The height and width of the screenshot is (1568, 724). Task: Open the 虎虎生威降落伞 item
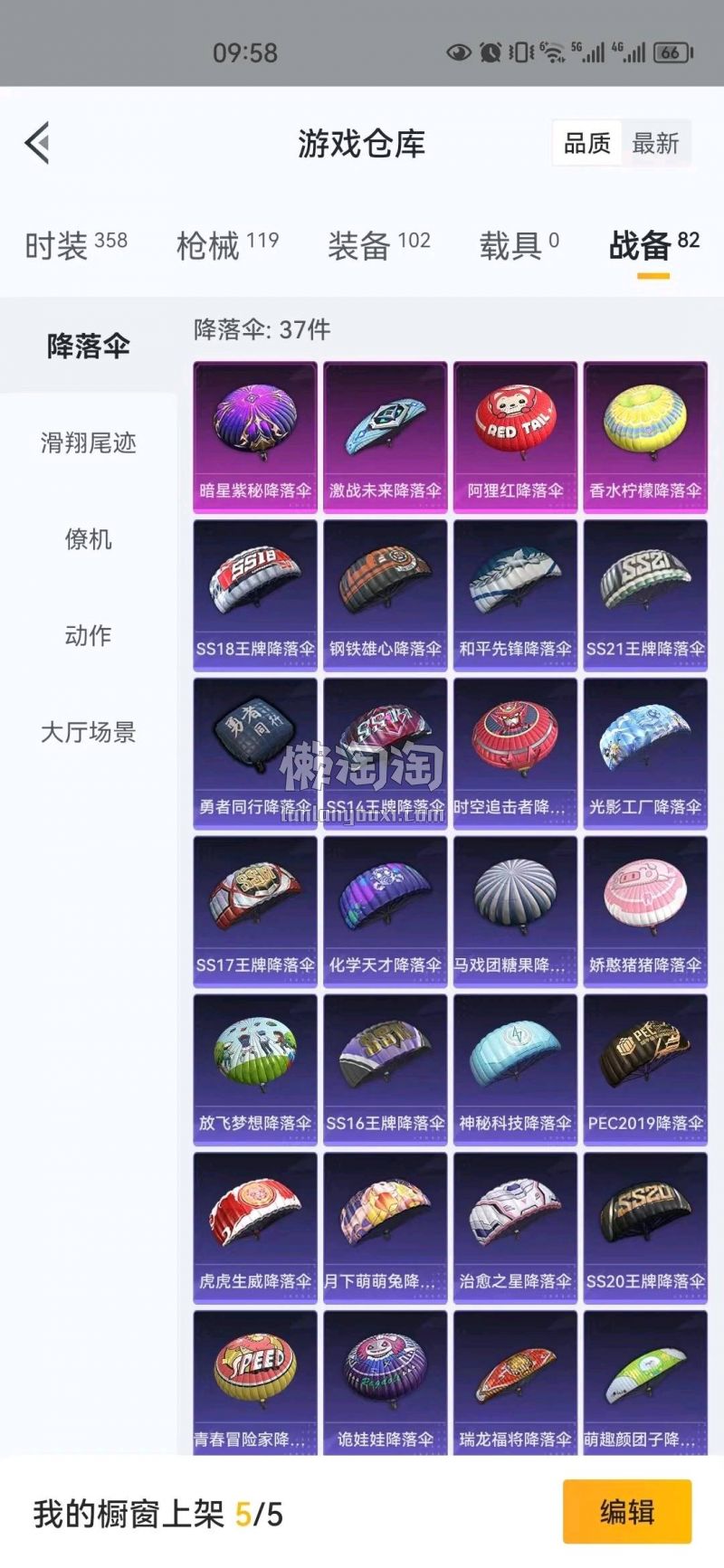(x=255, y=1228)
